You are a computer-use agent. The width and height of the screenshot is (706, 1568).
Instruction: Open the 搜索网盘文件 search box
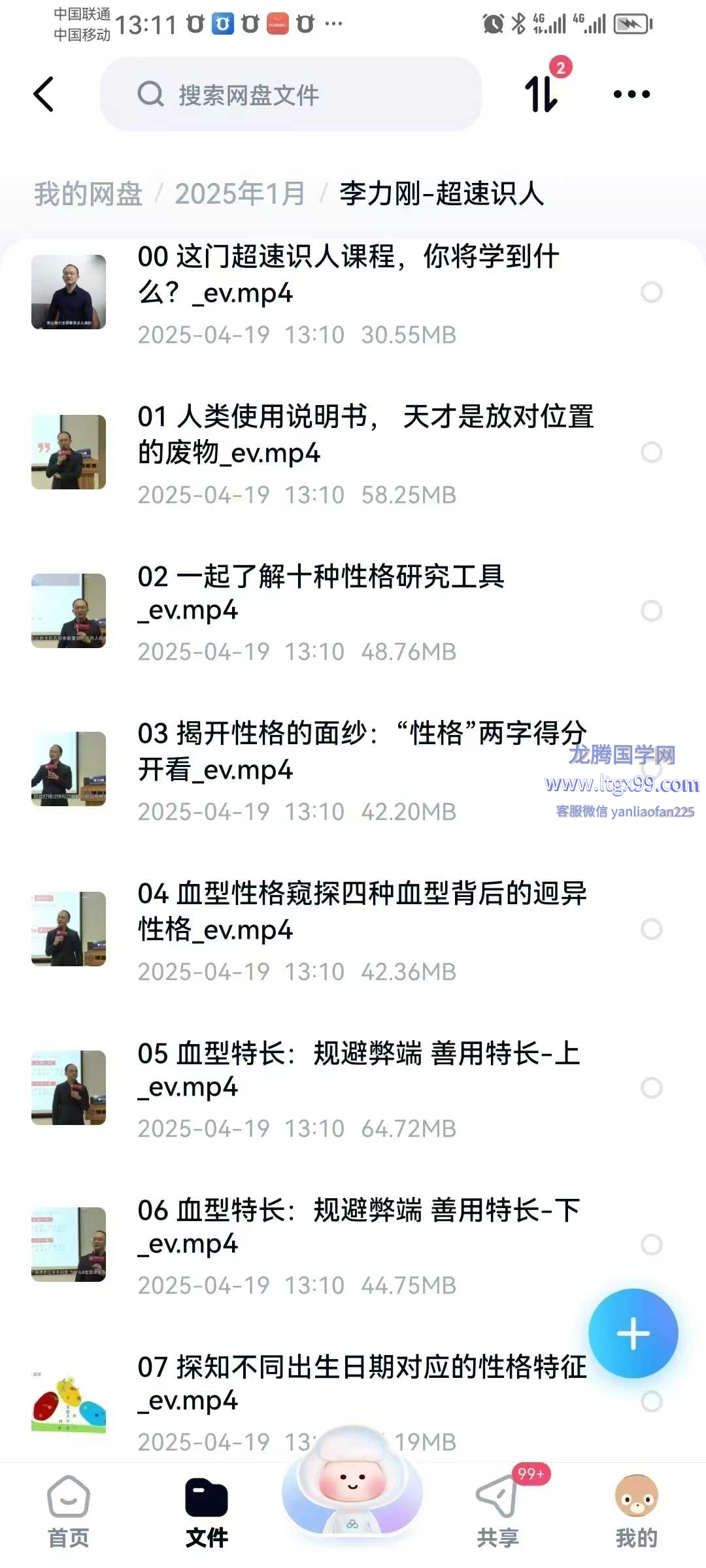(x=291, y=95)
